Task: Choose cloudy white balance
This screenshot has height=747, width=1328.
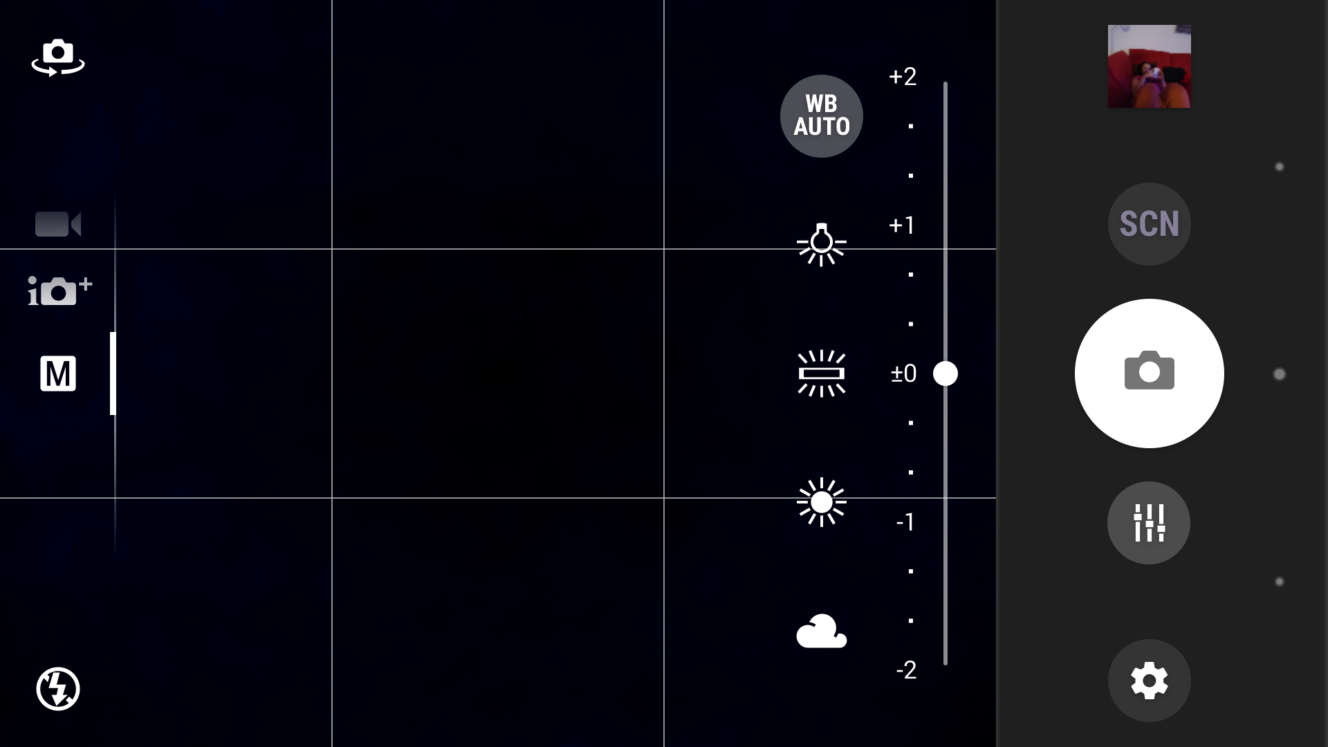Action: tap(821, 632)
